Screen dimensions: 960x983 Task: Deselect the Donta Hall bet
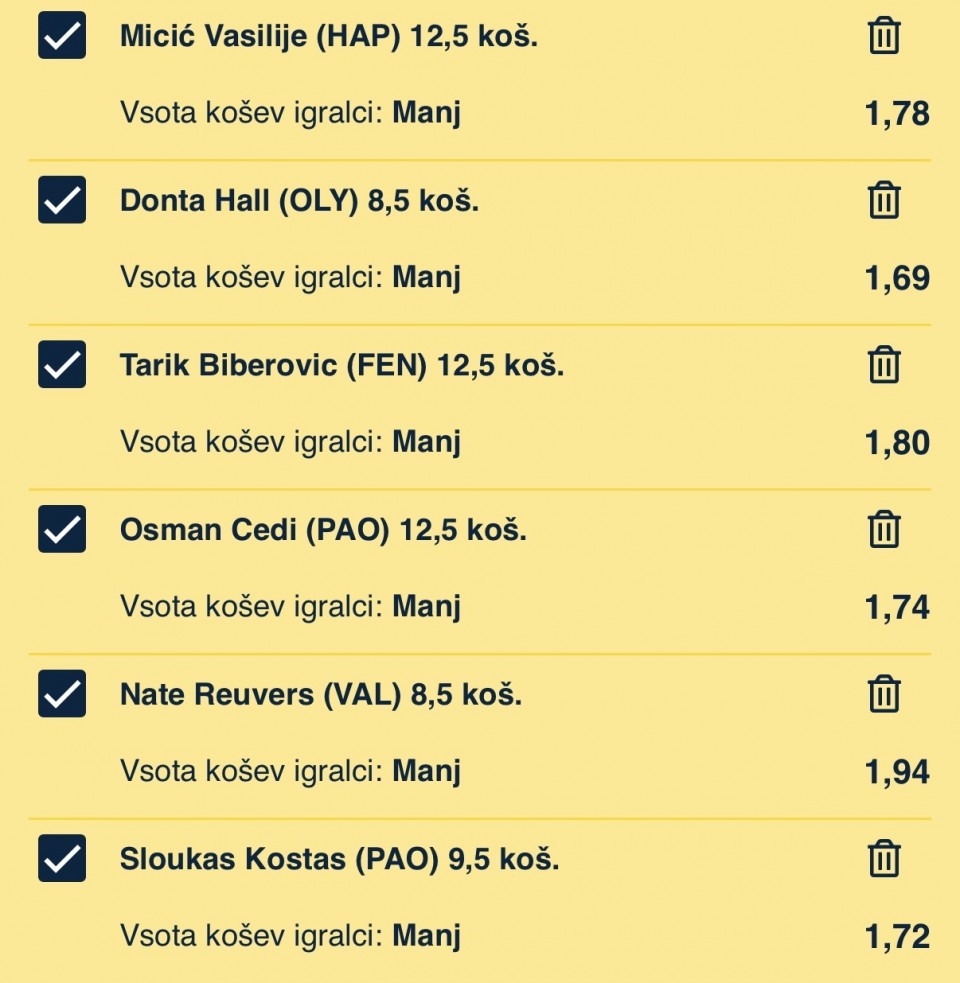pyautogui.click(x=62, y=200)
